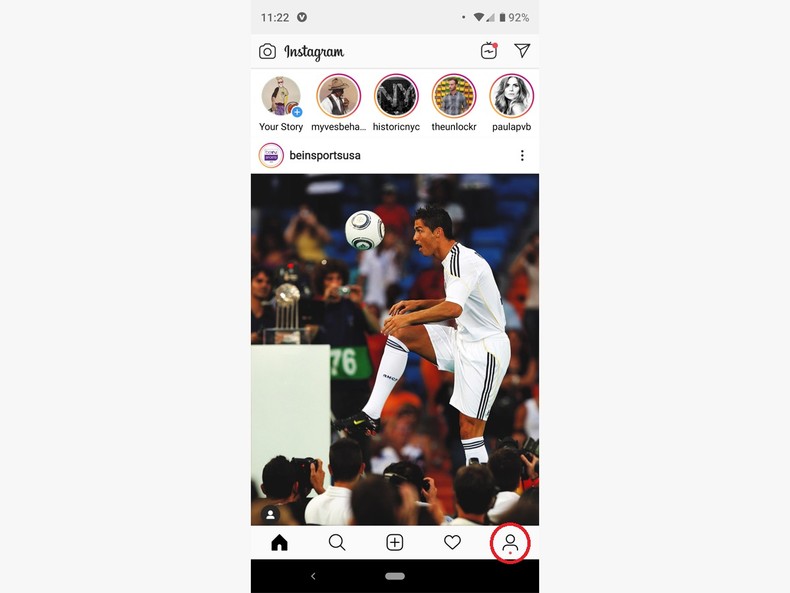Viewport: 790px width, 593px height.
Task: View myvesbeha's story
Action: tap(338, 97)
